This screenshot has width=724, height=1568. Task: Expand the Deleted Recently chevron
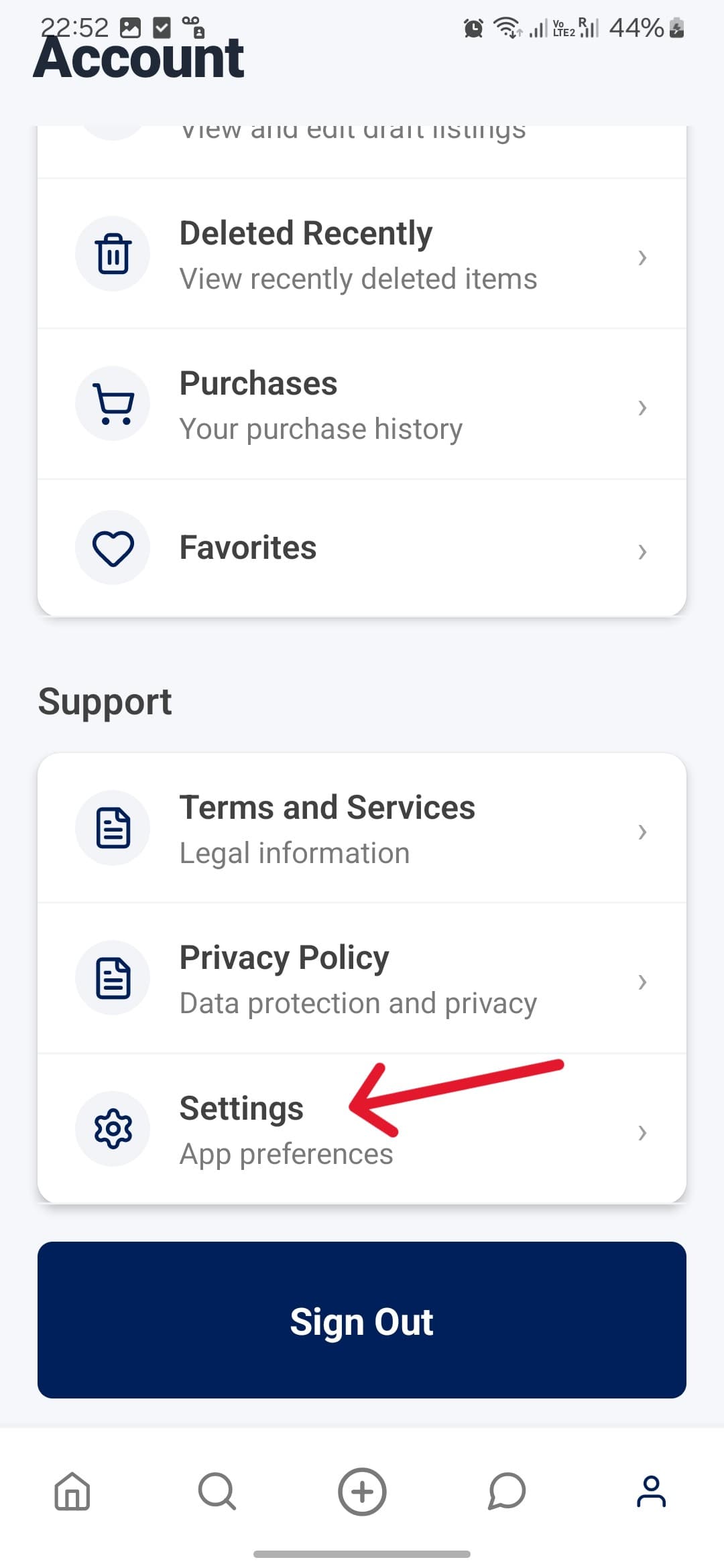pyautogui.click(x=643, y=257)
